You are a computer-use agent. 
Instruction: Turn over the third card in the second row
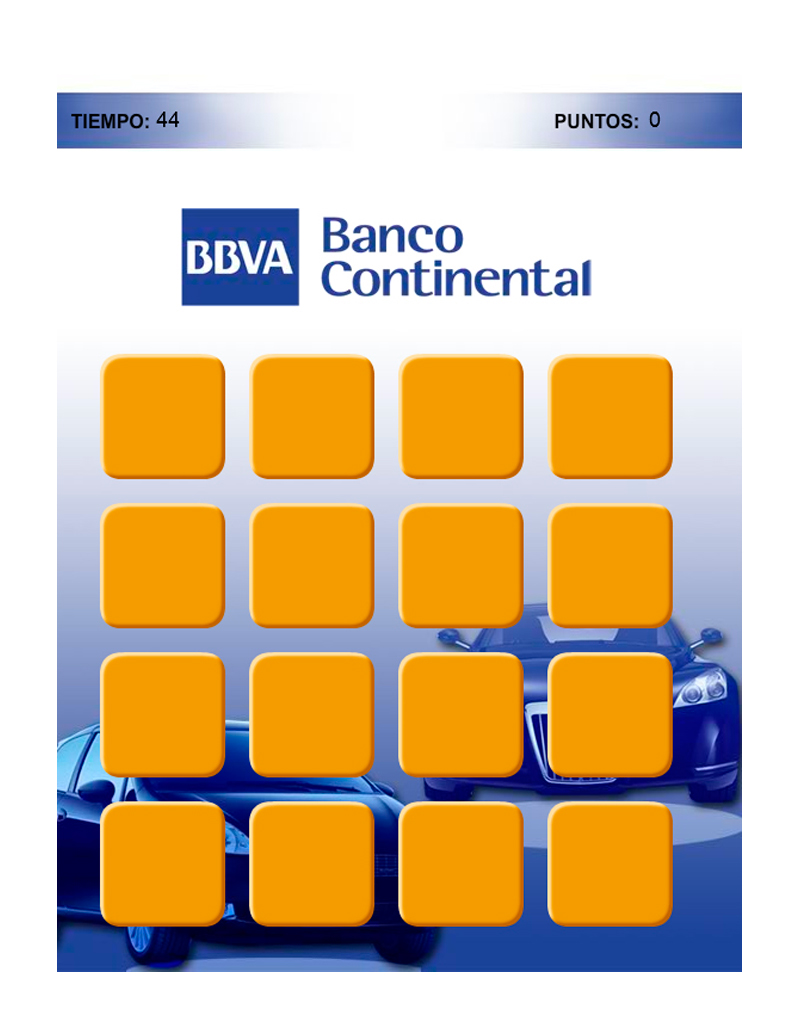(461, 565)
